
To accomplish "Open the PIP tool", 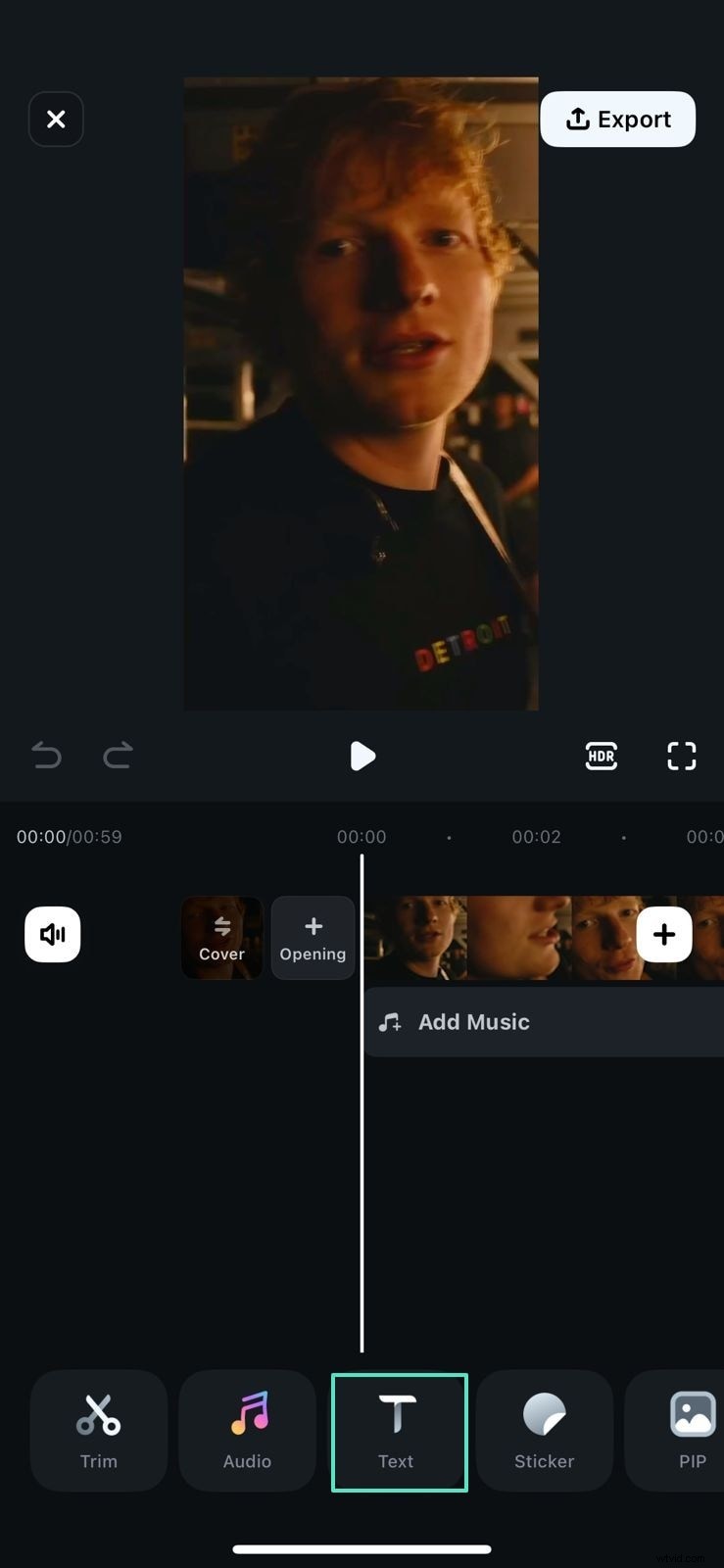I will (691, 1431).
